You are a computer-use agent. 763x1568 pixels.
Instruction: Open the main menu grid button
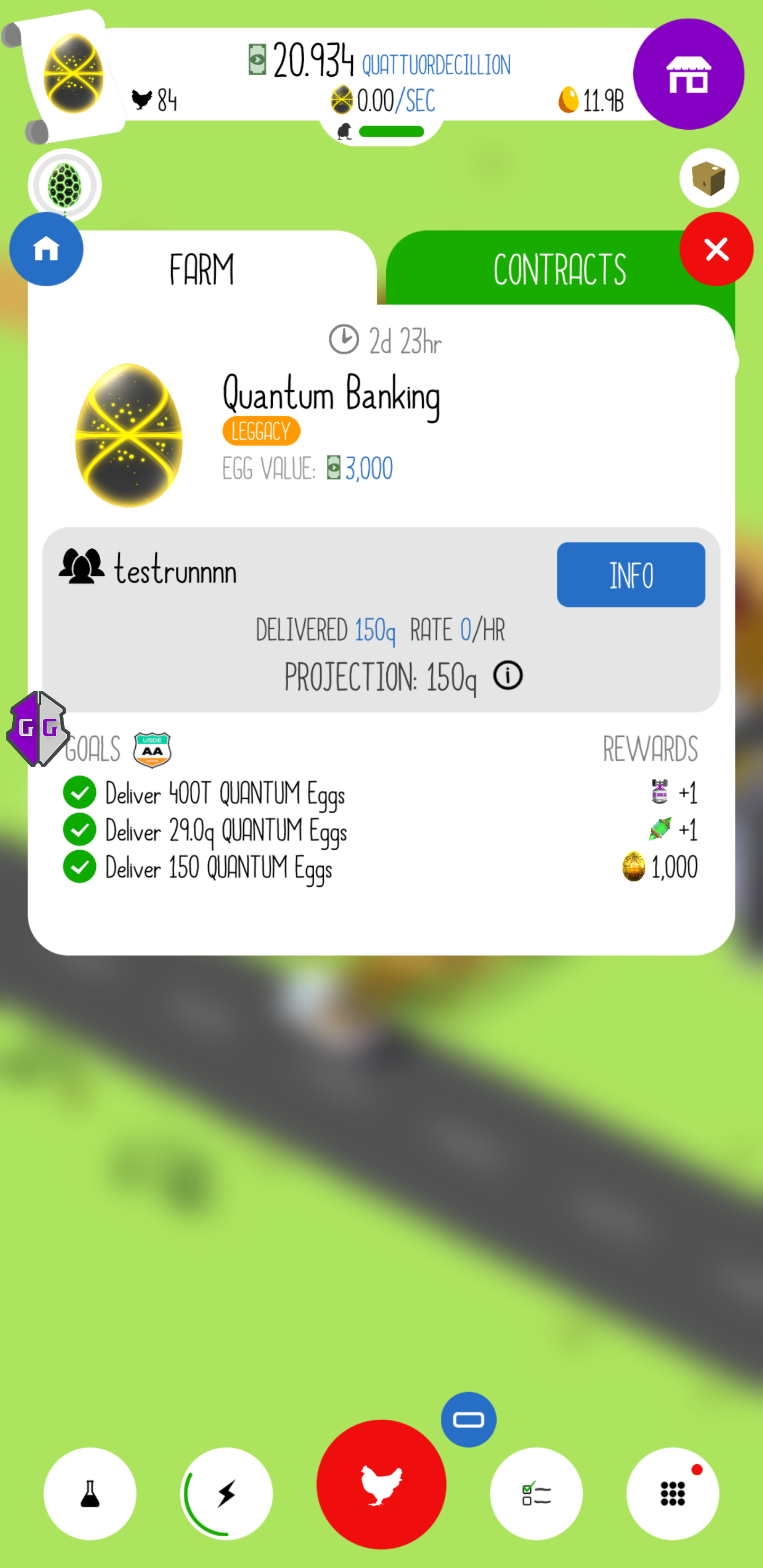[x=672, y=1494]
